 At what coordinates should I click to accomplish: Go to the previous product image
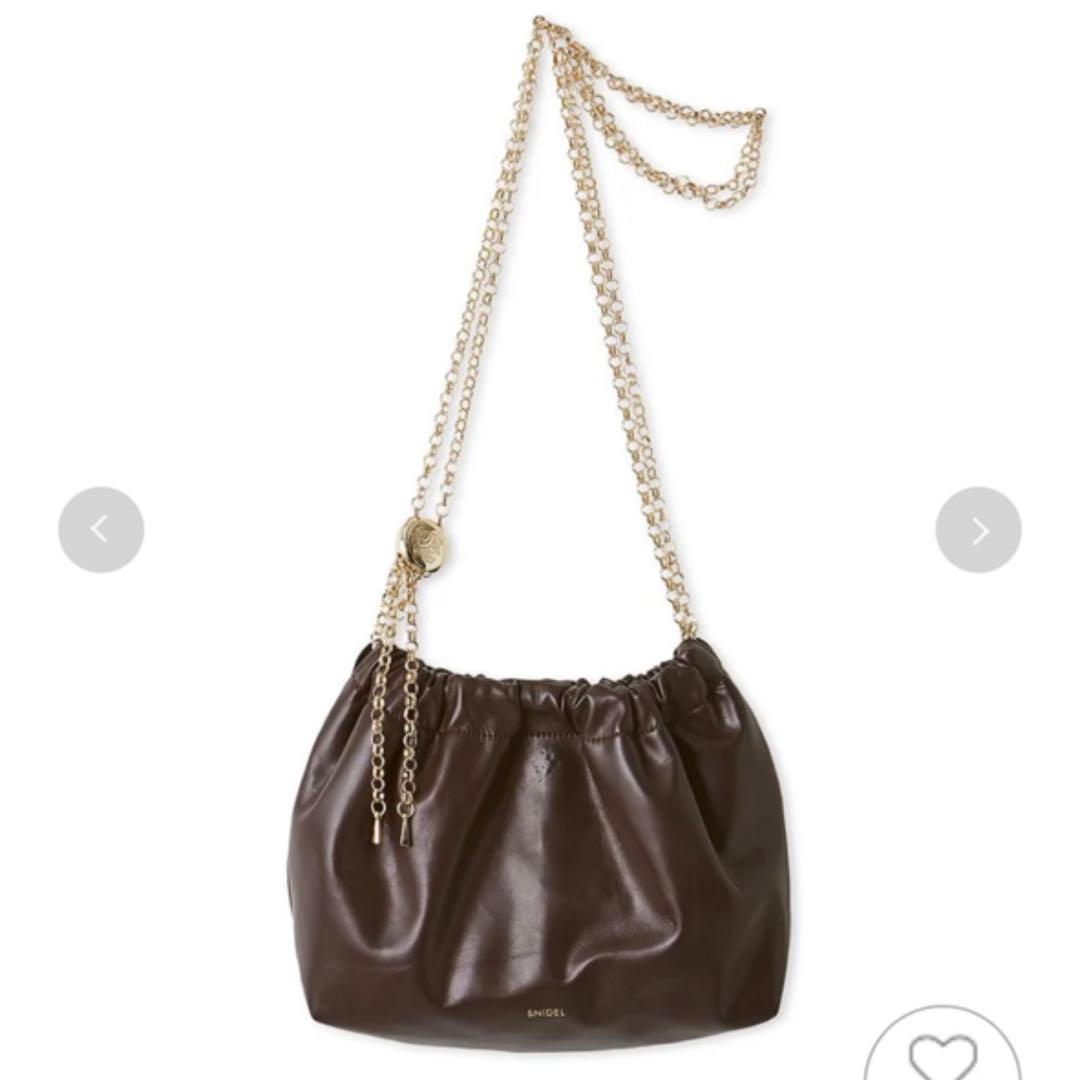pyautogui.click(x=101, y=530)
